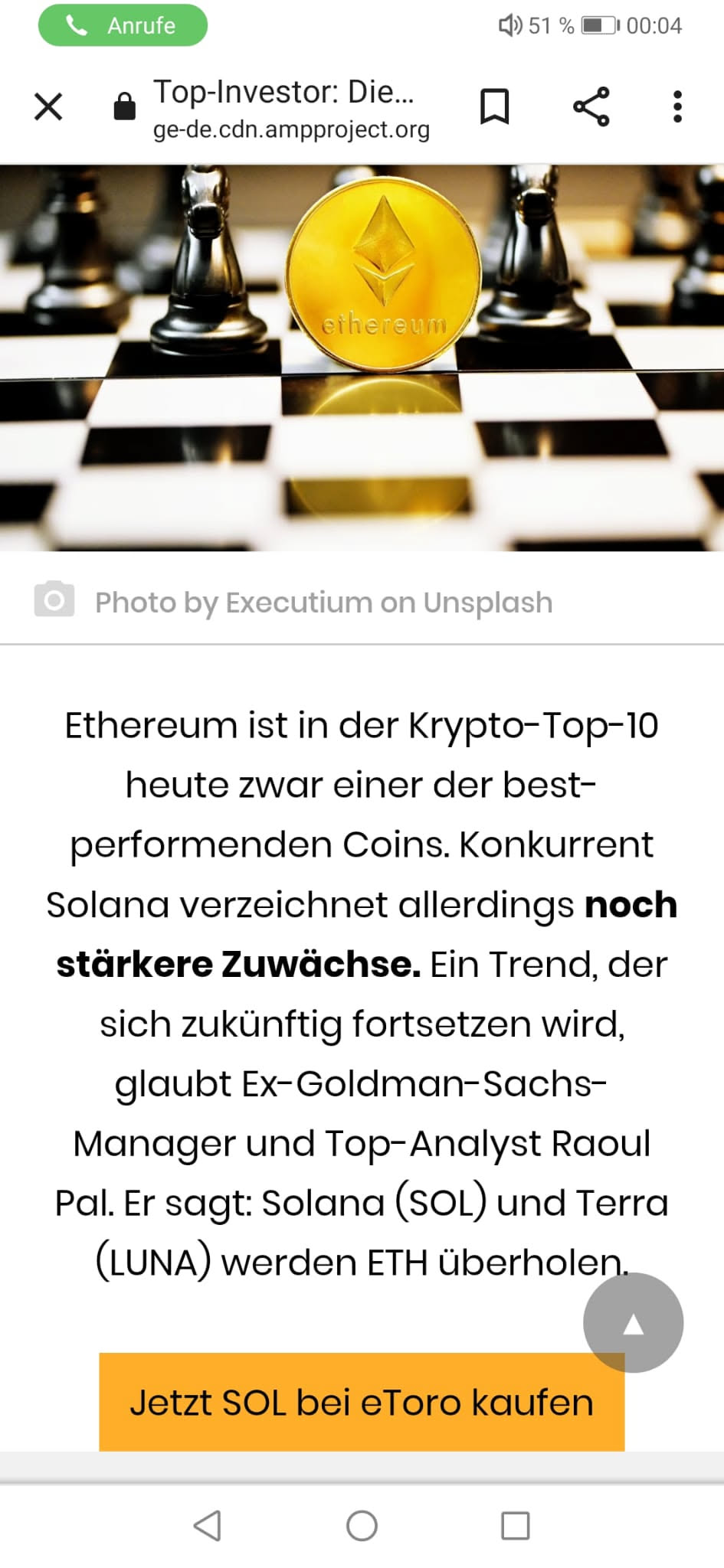
Task: Bookmark this article page
Action: 494,106
